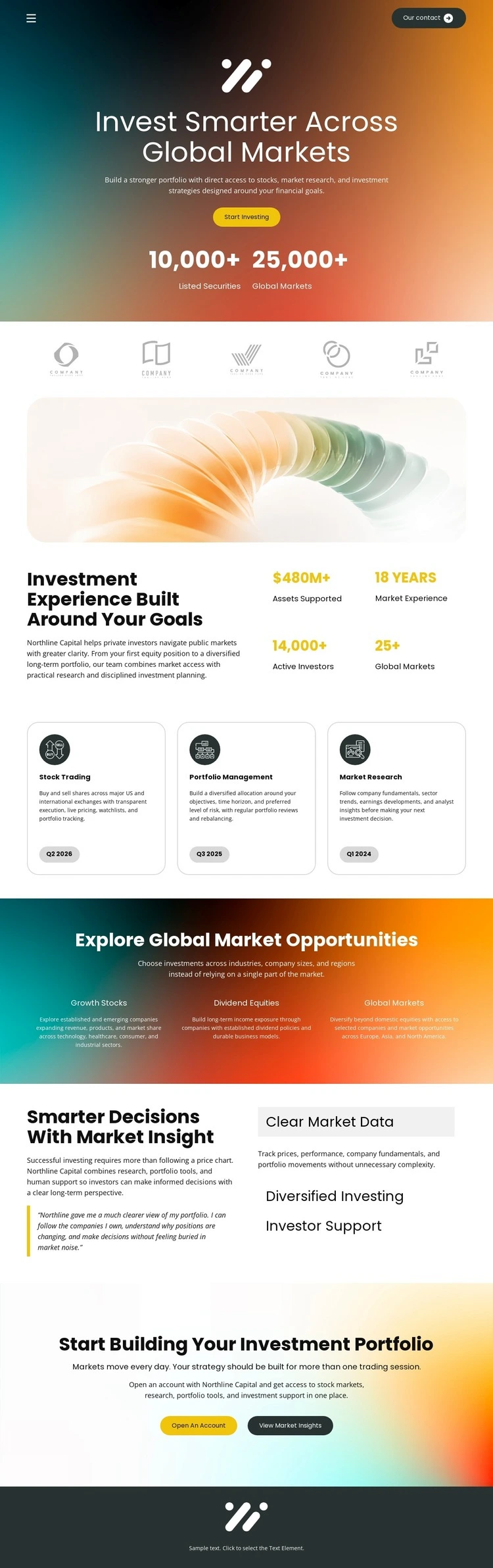Tap the Start Investing button

click(246, 217)
